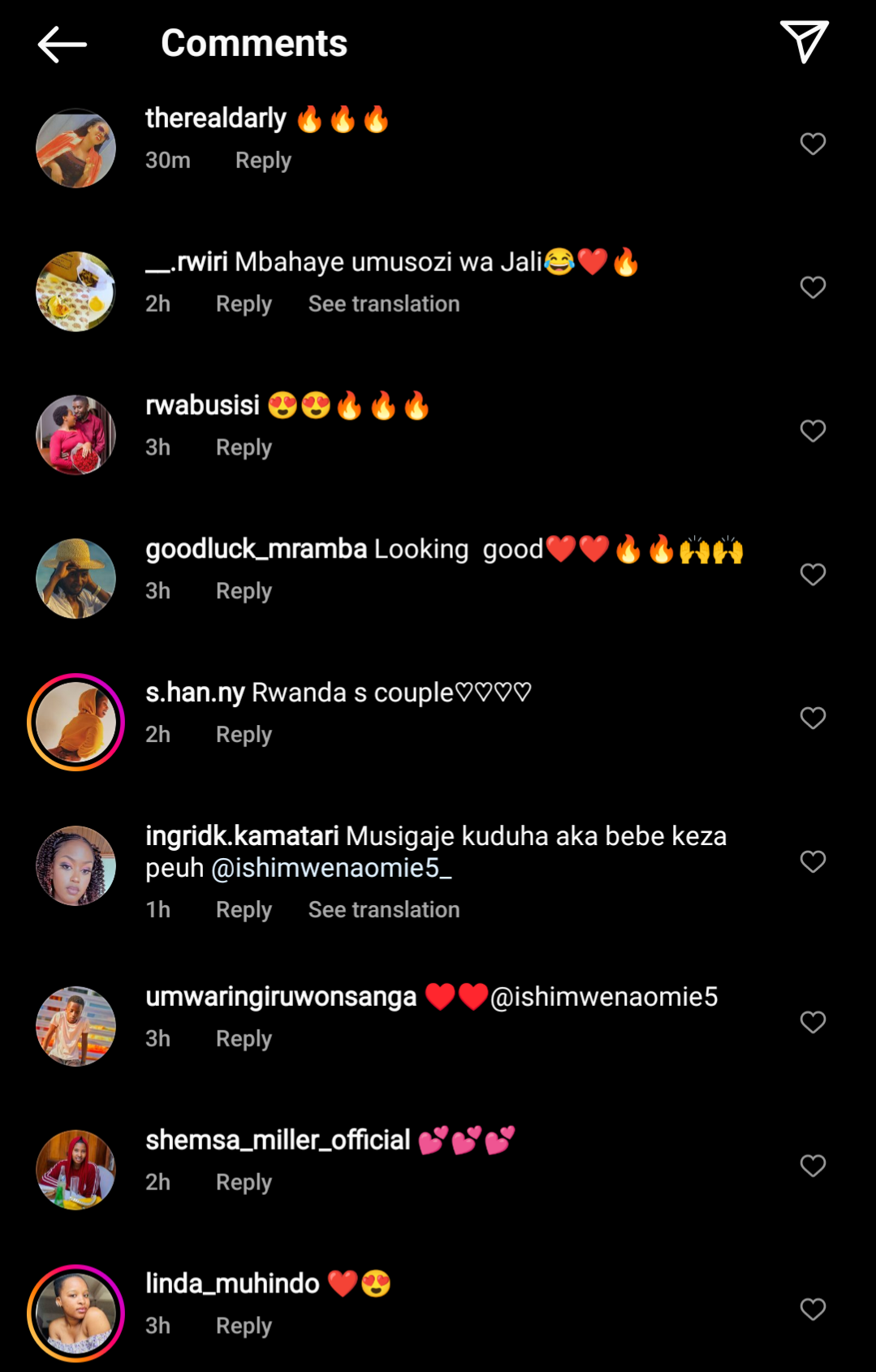See translation of ingridk.kamatari's comment

pos(384,909)
